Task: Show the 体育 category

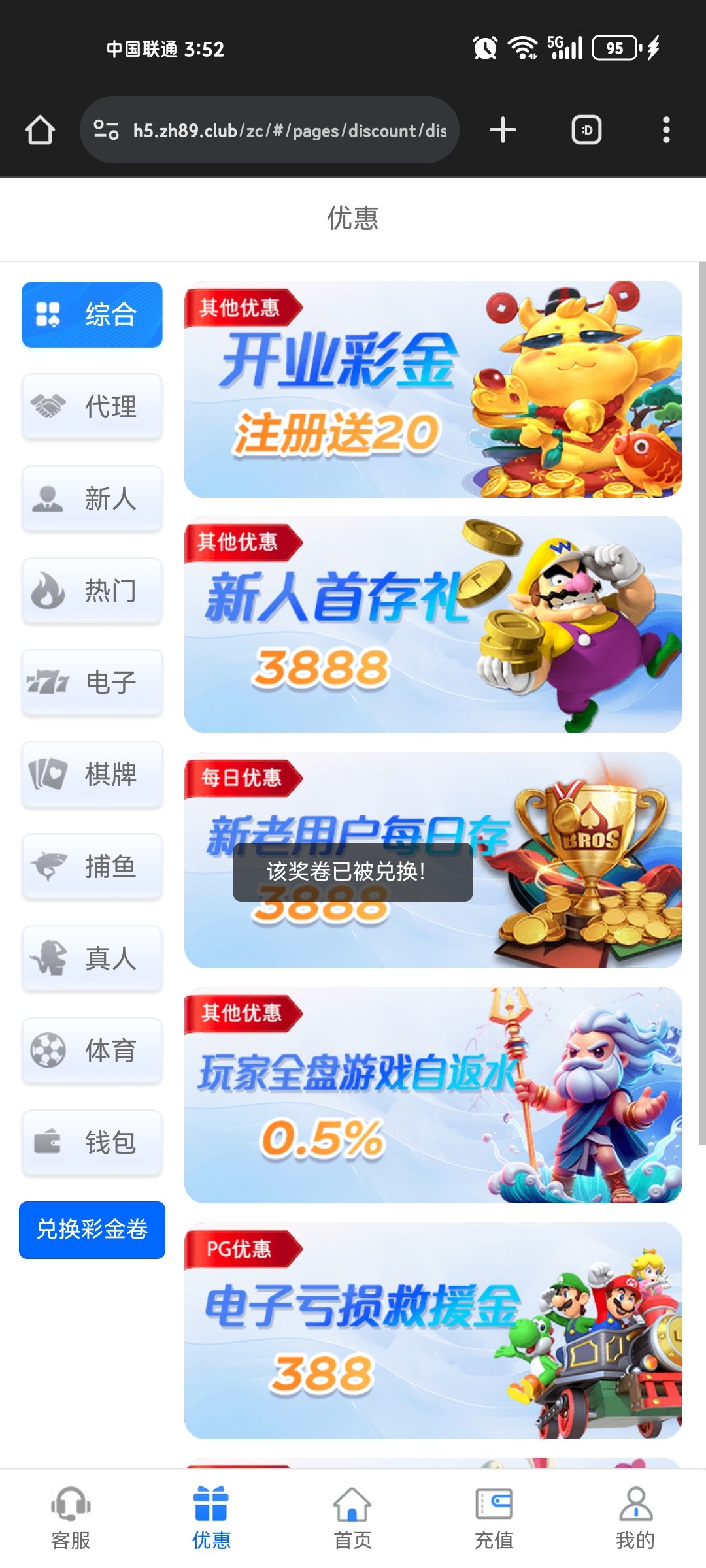Action: tap(92, 1051)
